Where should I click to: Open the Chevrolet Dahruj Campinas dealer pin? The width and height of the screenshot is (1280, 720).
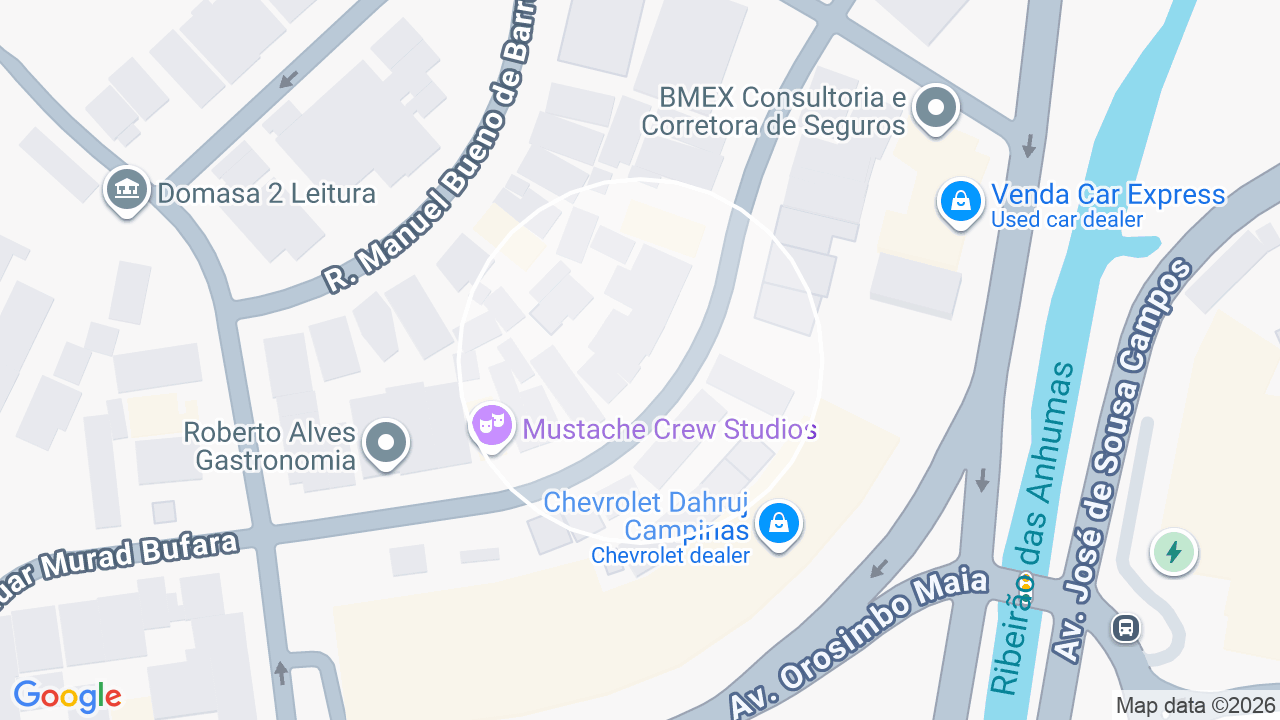pyautogui.click(x=778, y=525)
